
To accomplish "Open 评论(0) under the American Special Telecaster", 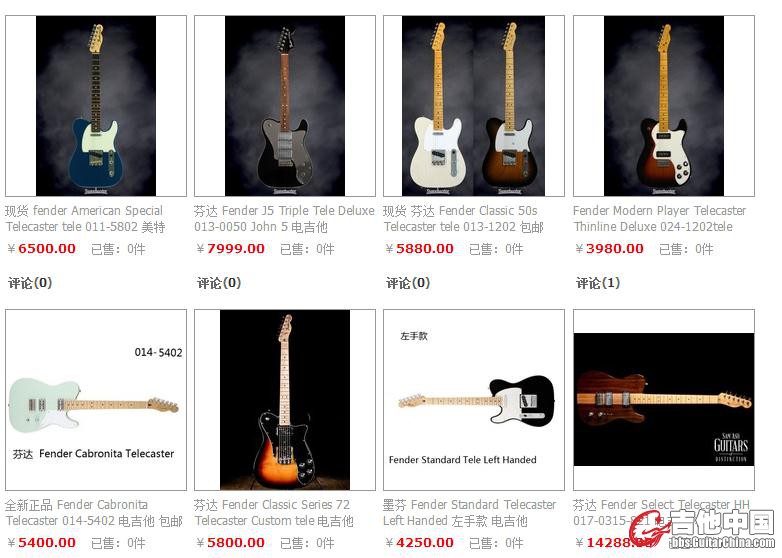I will click(30, 283).
